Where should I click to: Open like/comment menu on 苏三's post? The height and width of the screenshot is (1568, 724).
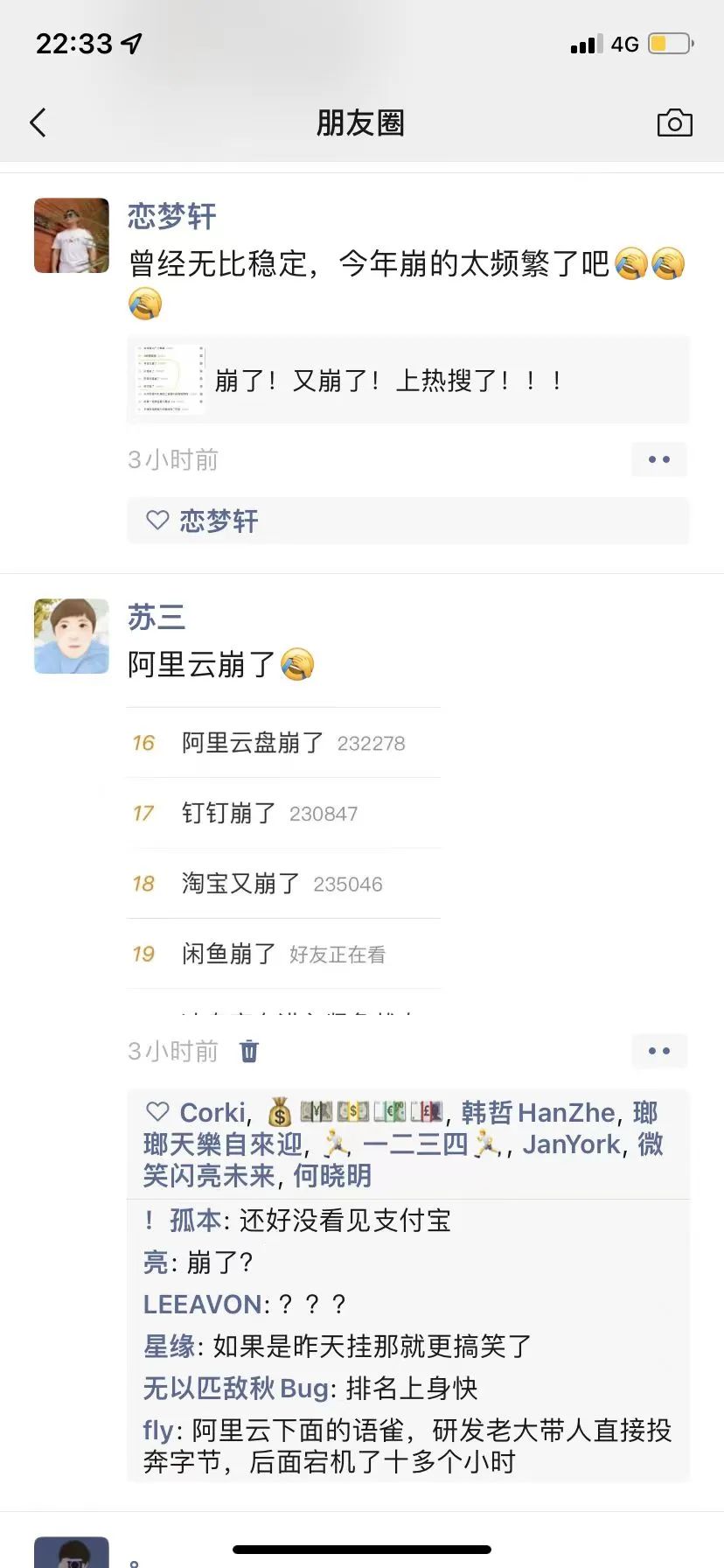(658, 1051)
